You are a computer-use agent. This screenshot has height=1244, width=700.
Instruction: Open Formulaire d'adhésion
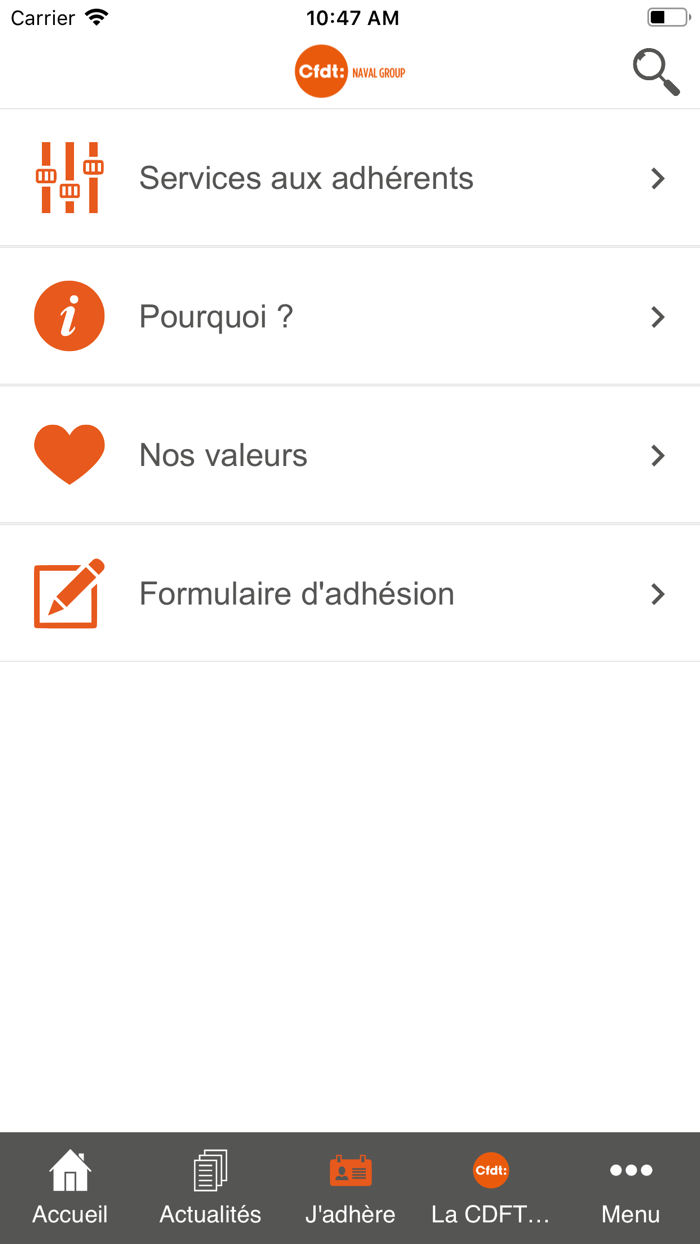tap(350, 594)
